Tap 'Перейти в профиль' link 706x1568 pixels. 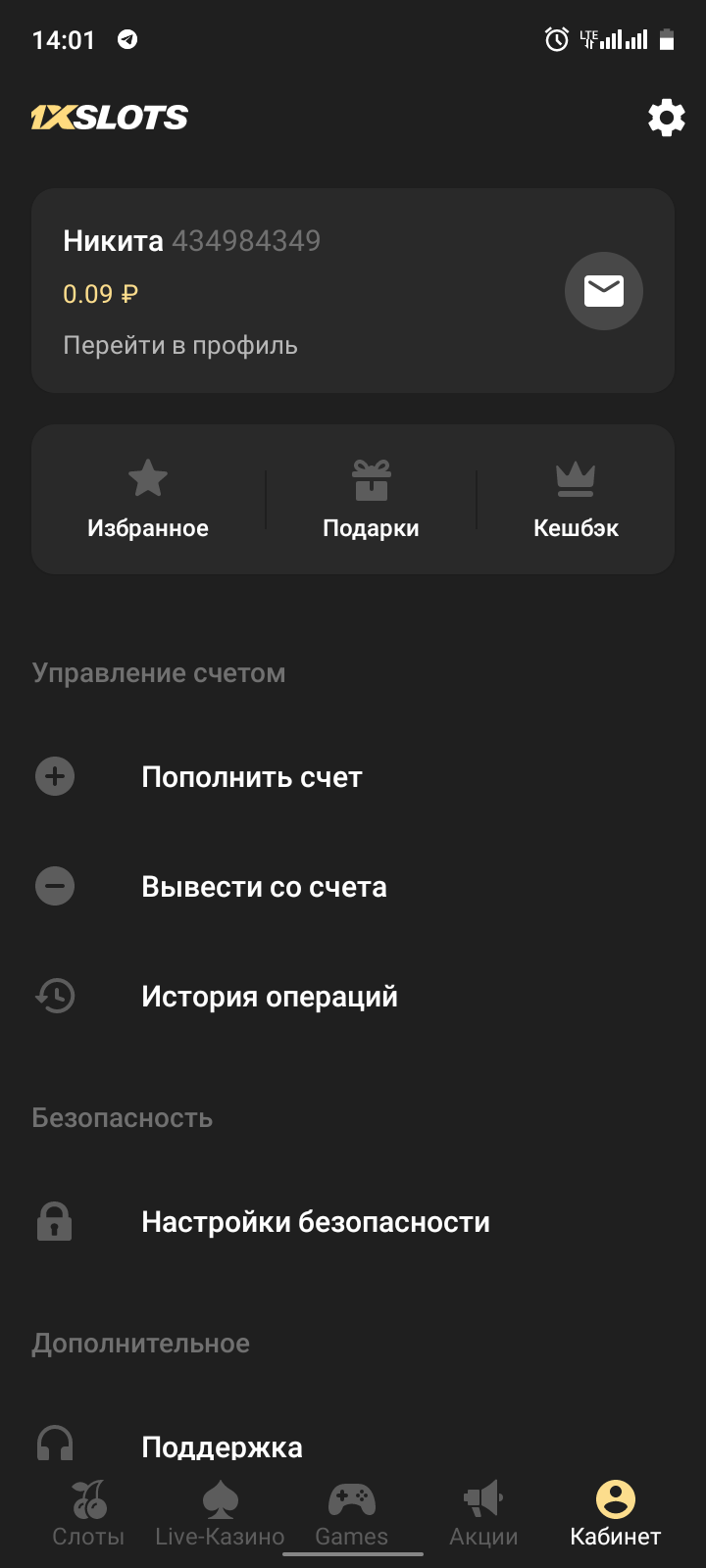(x=180, y=346)
